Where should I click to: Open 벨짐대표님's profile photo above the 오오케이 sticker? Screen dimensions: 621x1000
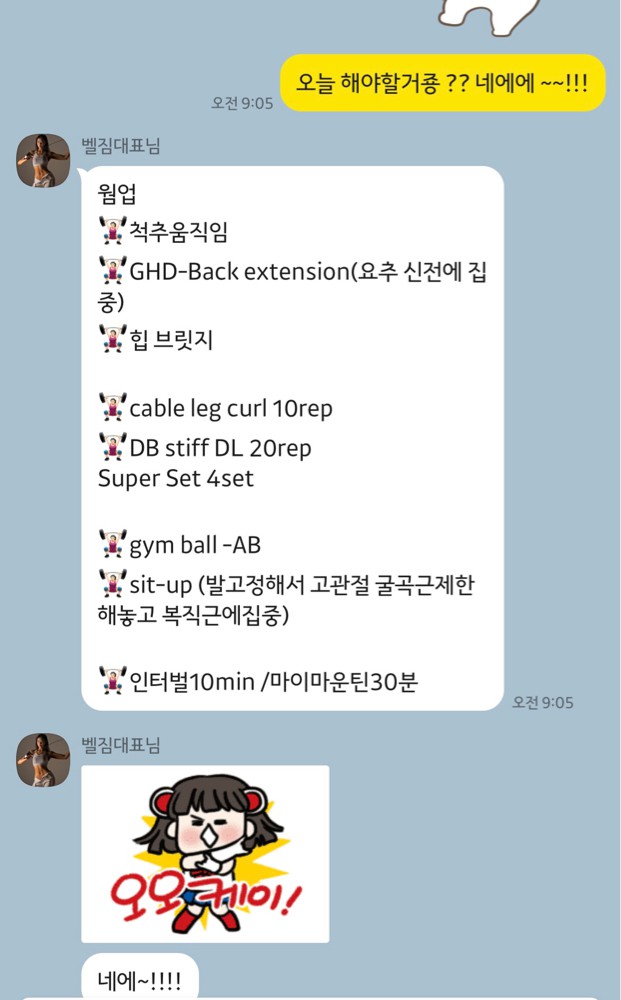[x=43, y=759]
